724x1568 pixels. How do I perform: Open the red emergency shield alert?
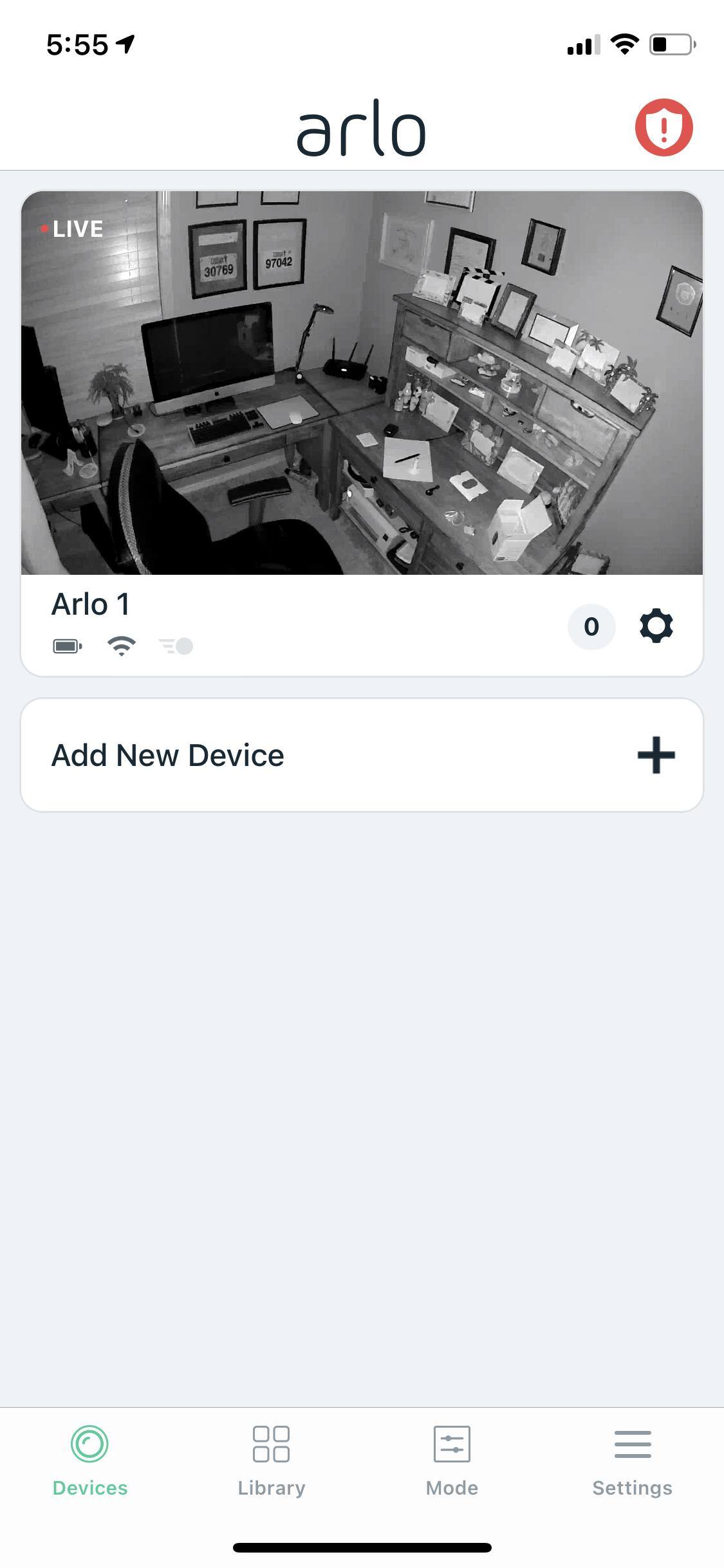664,127
